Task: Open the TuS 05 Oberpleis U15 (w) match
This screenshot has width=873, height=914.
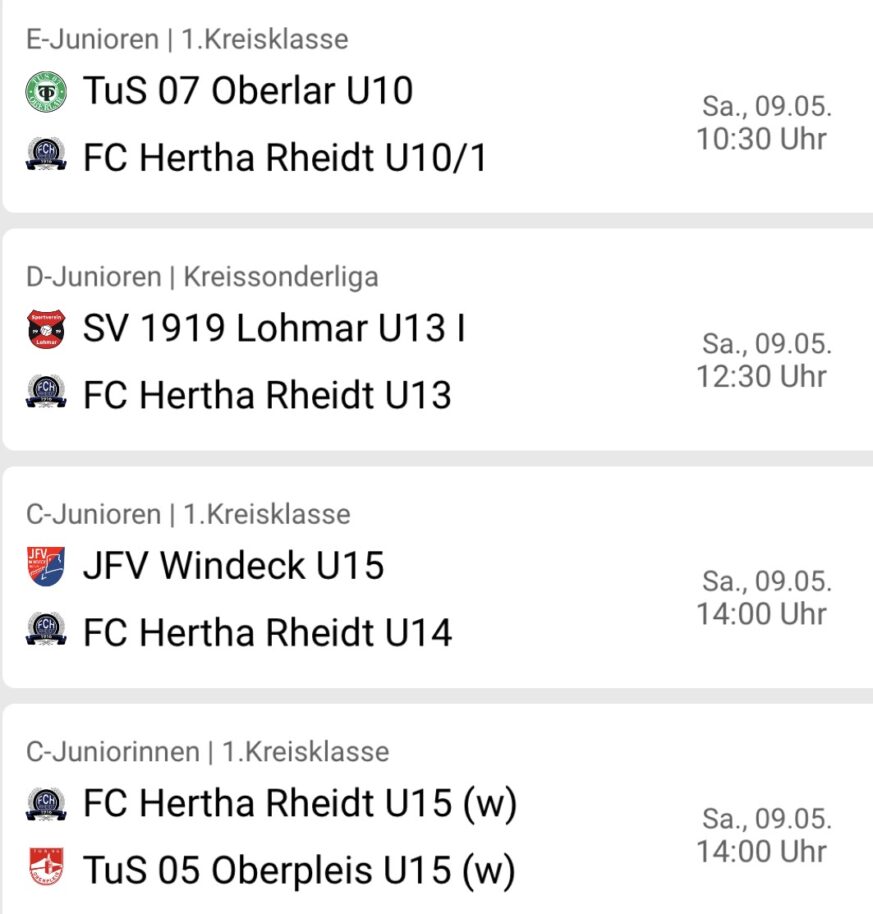Action: (x=437, y=809)
